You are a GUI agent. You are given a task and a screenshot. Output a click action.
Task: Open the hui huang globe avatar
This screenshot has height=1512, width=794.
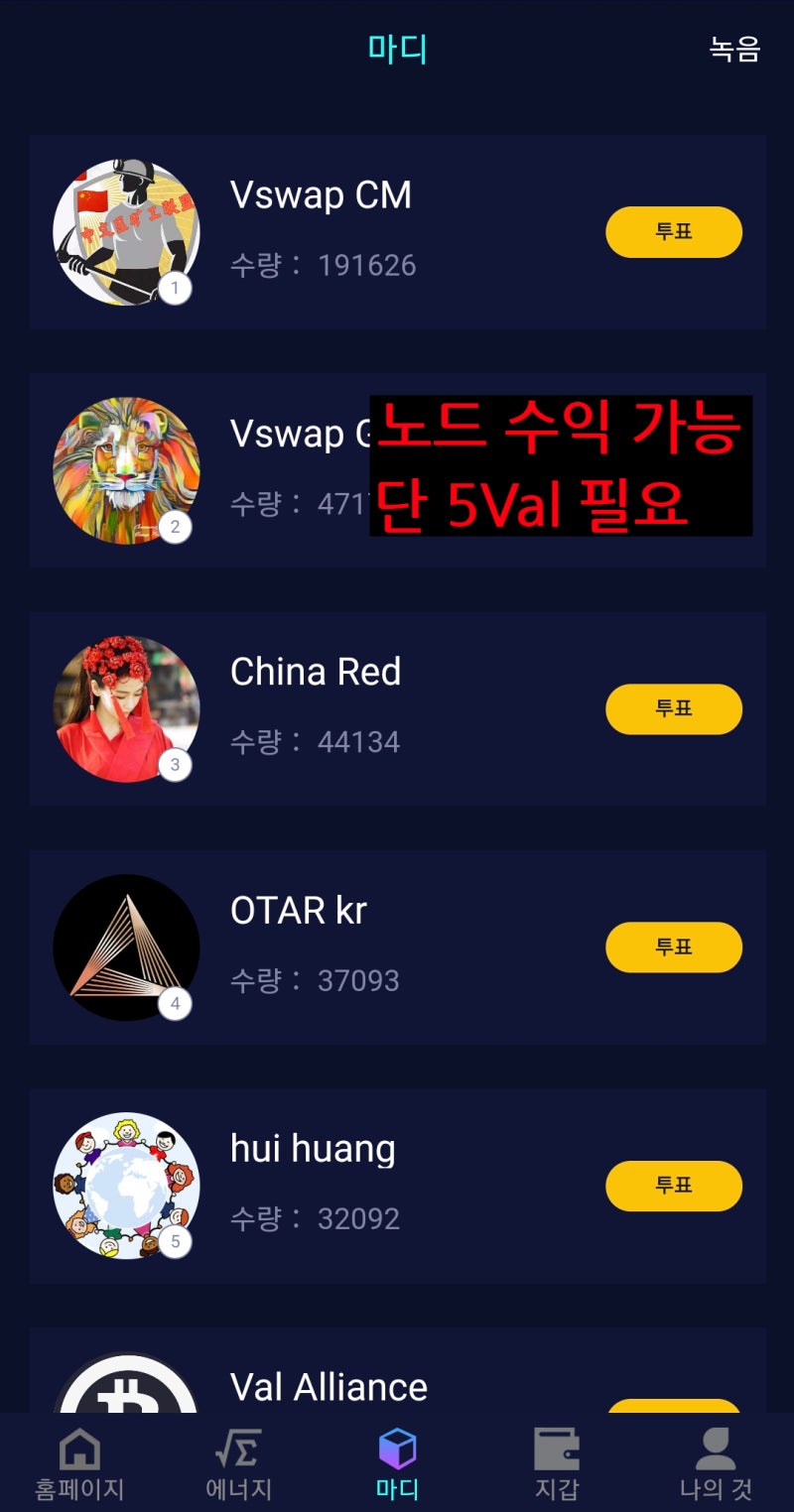pyautogui.click(x=126, y=1185)
